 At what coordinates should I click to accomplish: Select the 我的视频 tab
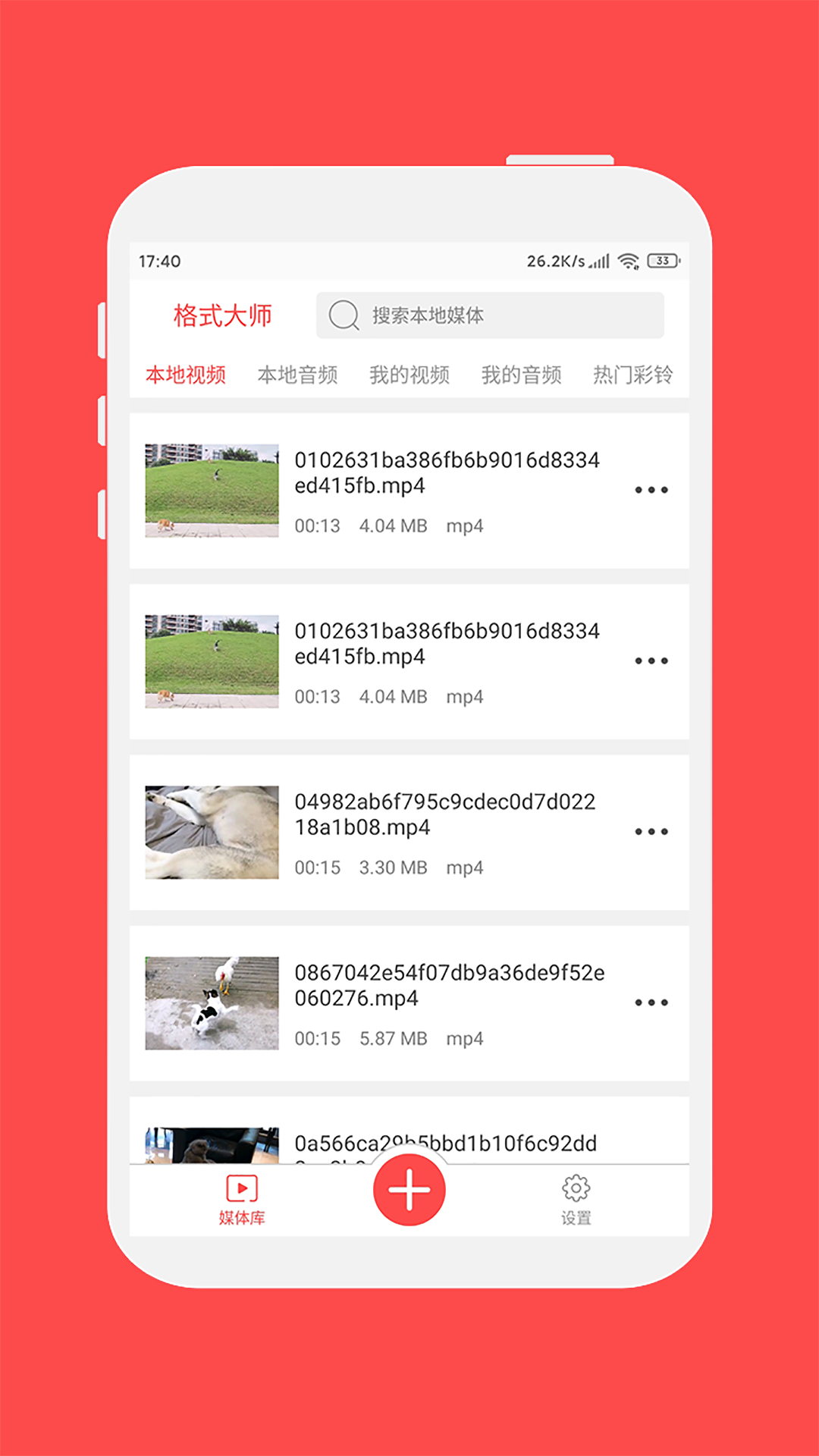coord(410,375)
